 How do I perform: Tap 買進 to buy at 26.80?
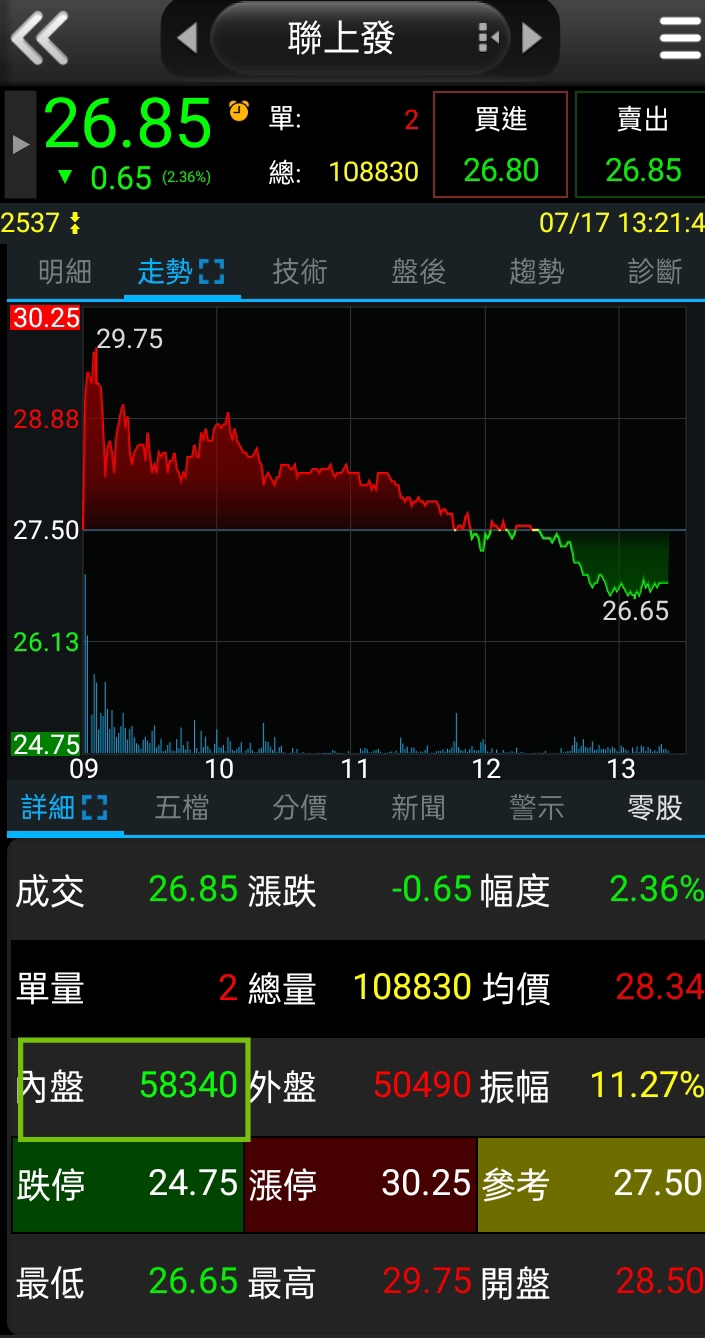pyautogui.click(x=500, y=145)
